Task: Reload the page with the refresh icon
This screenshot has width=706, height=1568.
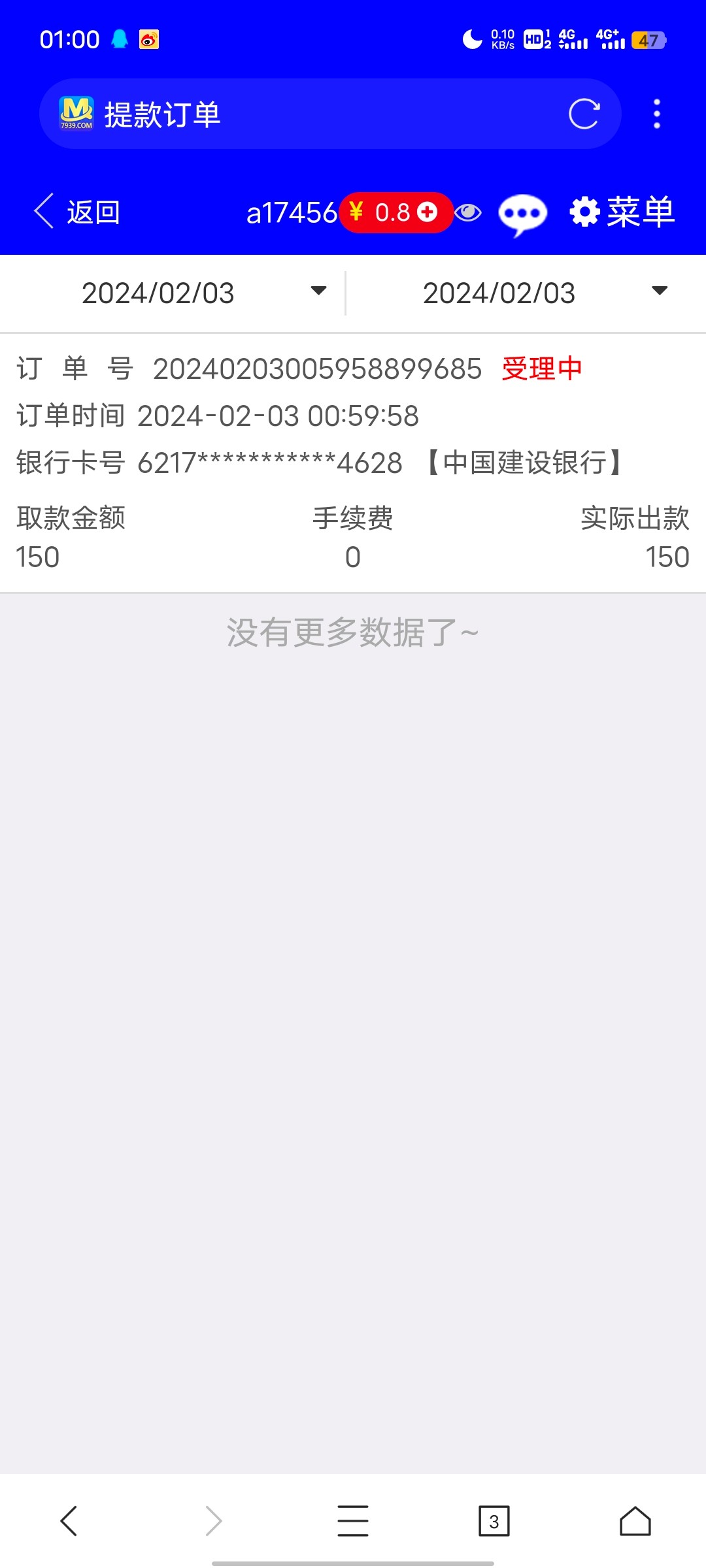Action: [x=584, y=114]
